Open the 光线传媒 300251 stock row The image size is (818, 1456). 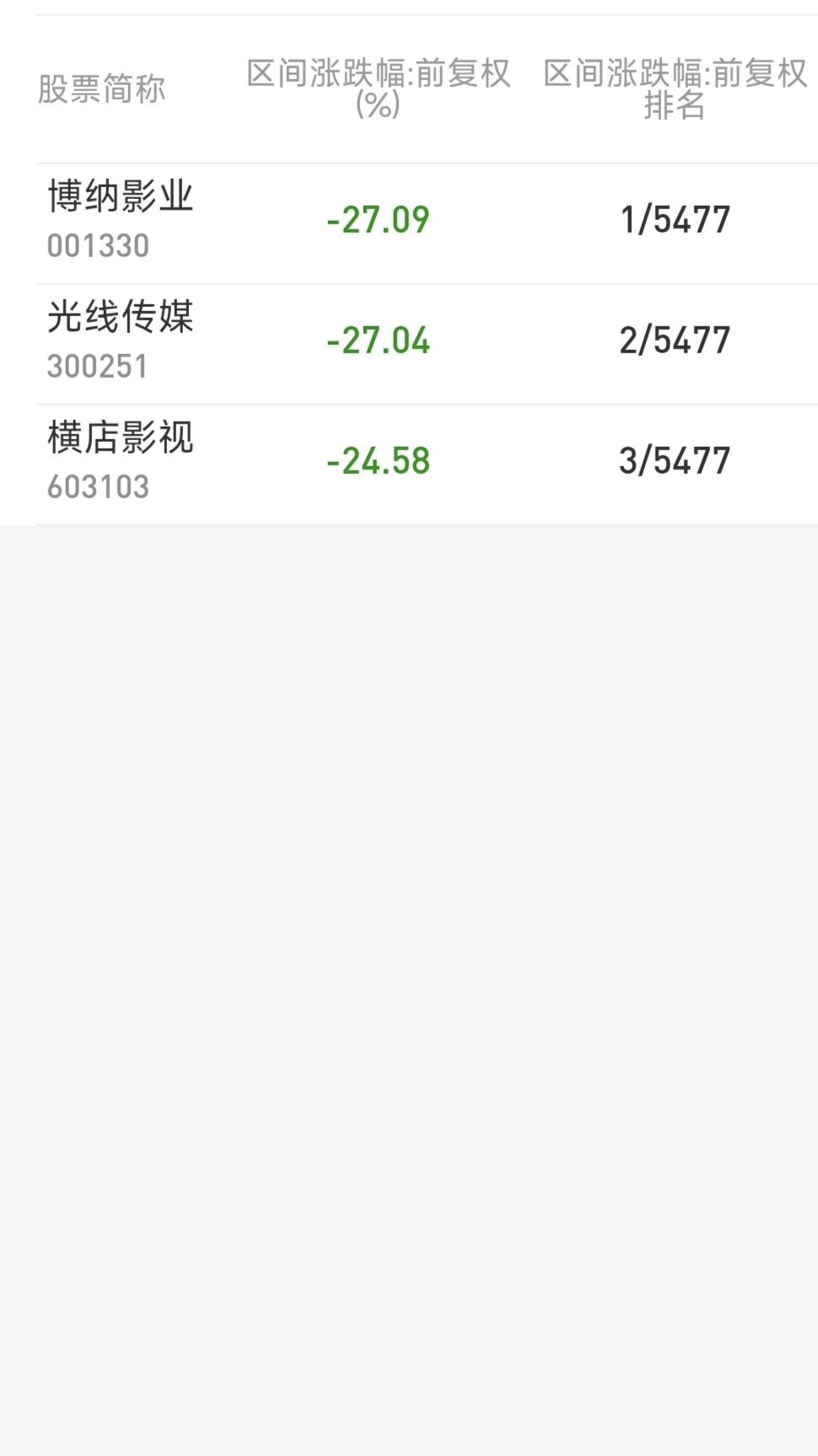121,341
